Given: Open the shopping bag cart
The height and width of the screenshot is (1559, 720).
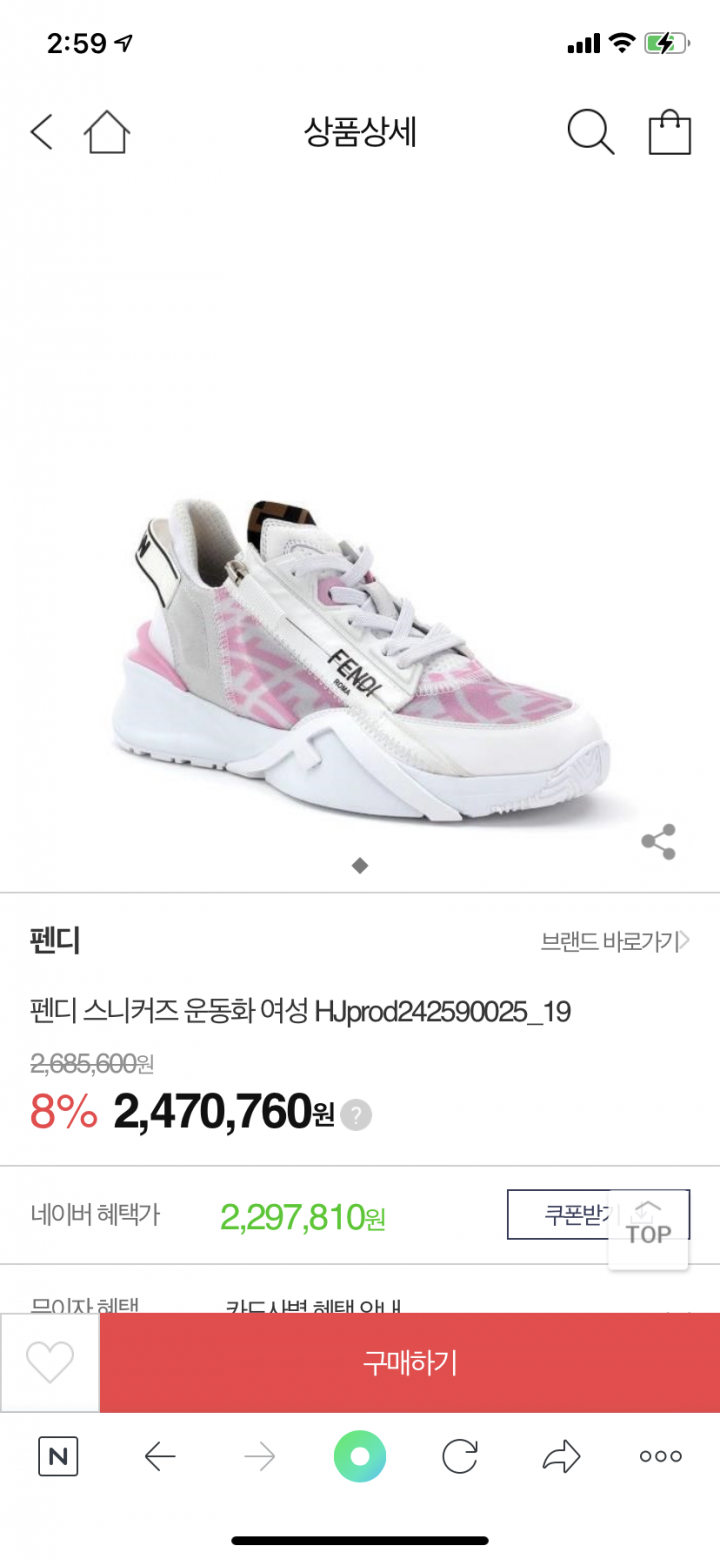Looking at the screenshot, I should (669, 132).
